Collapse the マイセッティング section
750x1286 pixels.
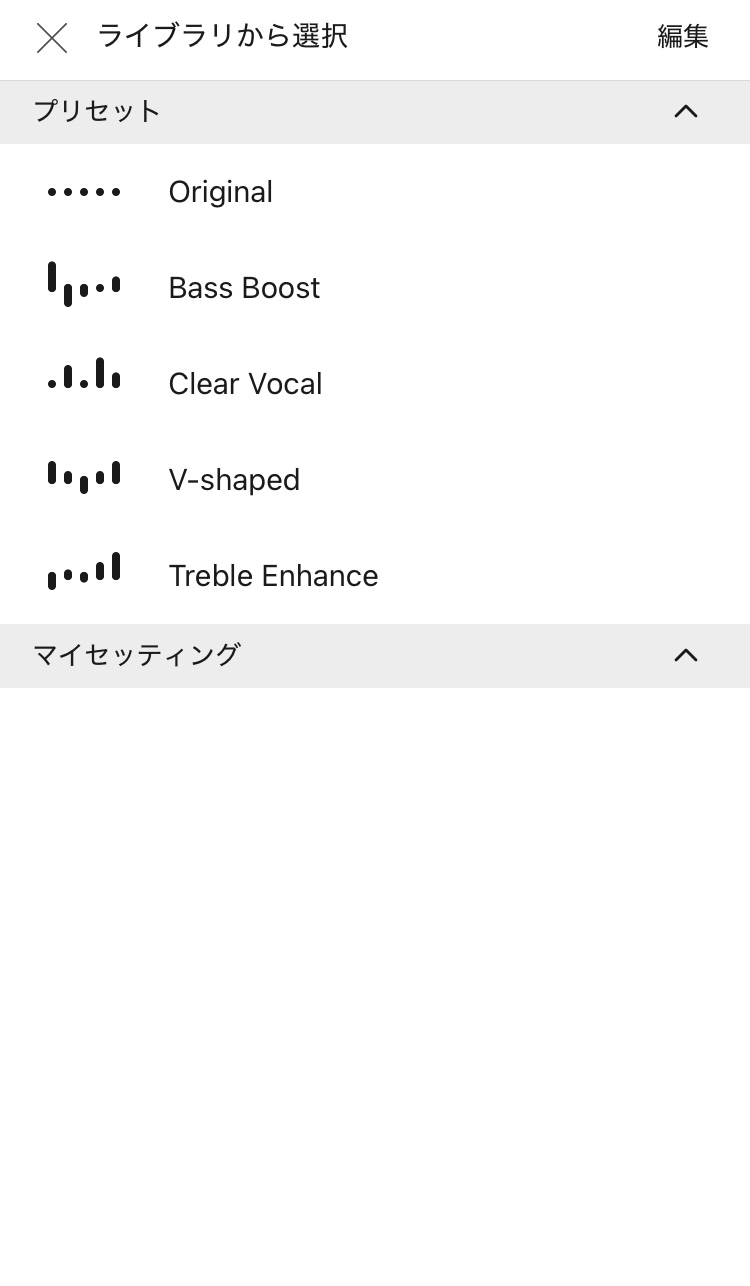tap(686, 656)
